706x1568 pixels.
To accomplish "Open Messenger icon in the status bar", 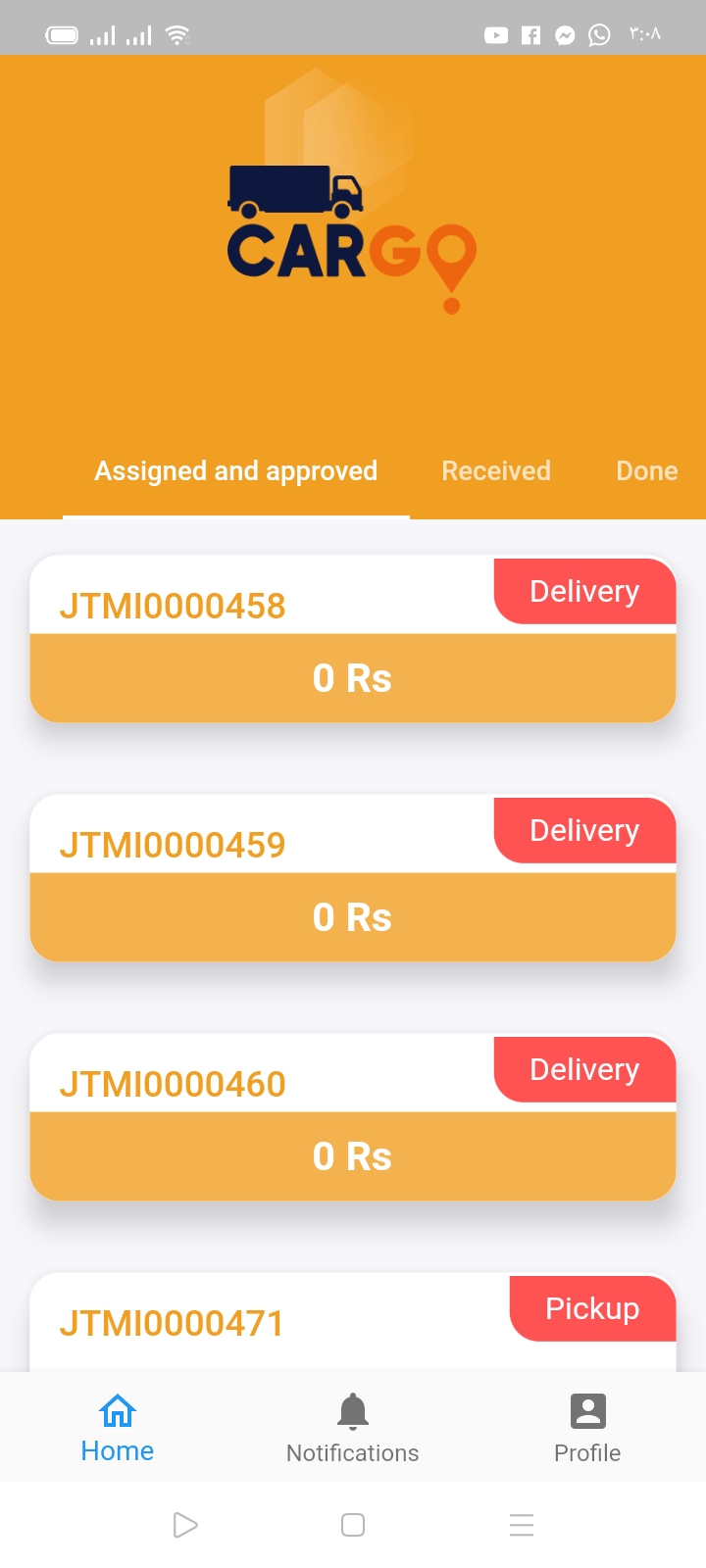I will click(564, 34).
